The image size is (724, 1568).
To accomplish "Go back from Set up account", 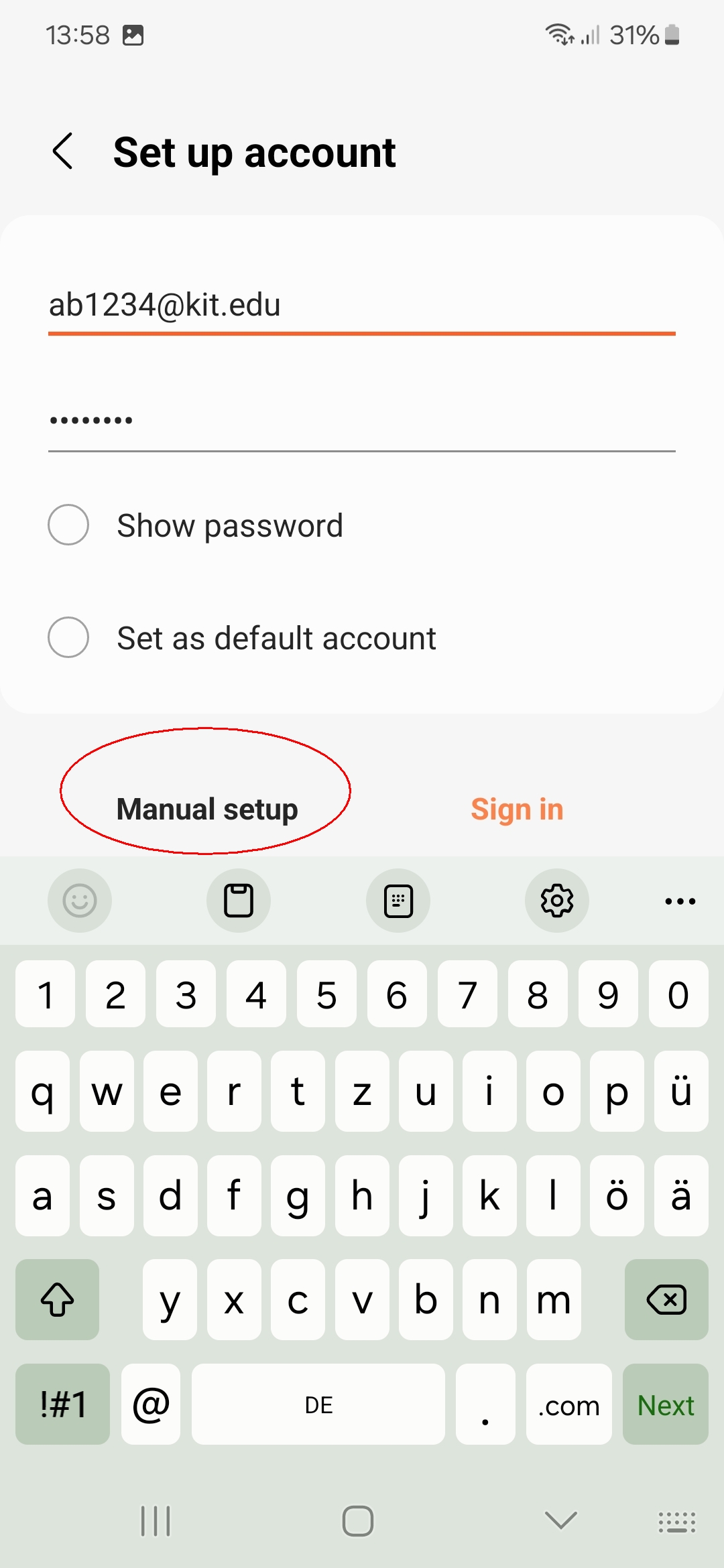I will pos(63,151).
